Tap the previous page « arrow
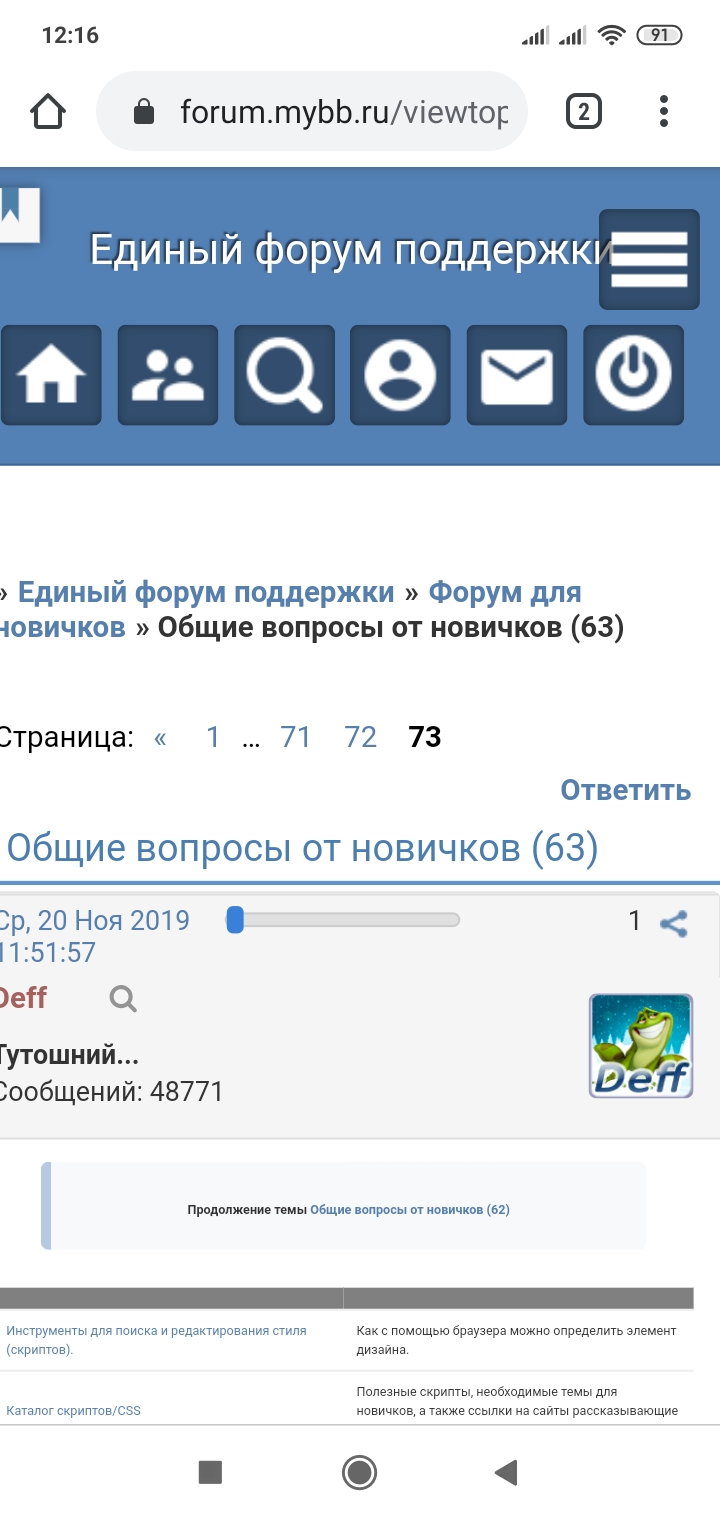 pyautogui.click(x=160, y=738)
